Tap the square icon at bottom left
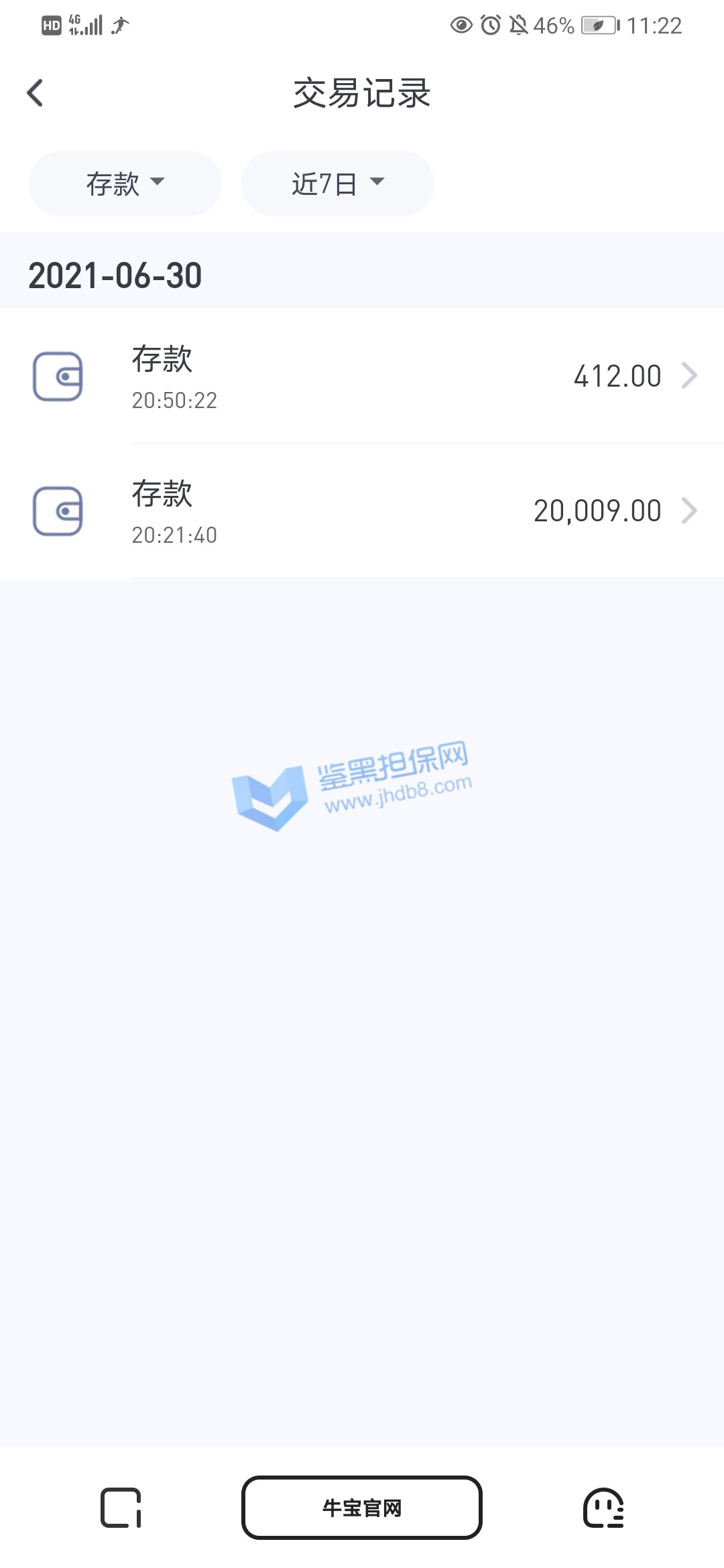Screen dimensions: 724x1568 [121, 1508]
